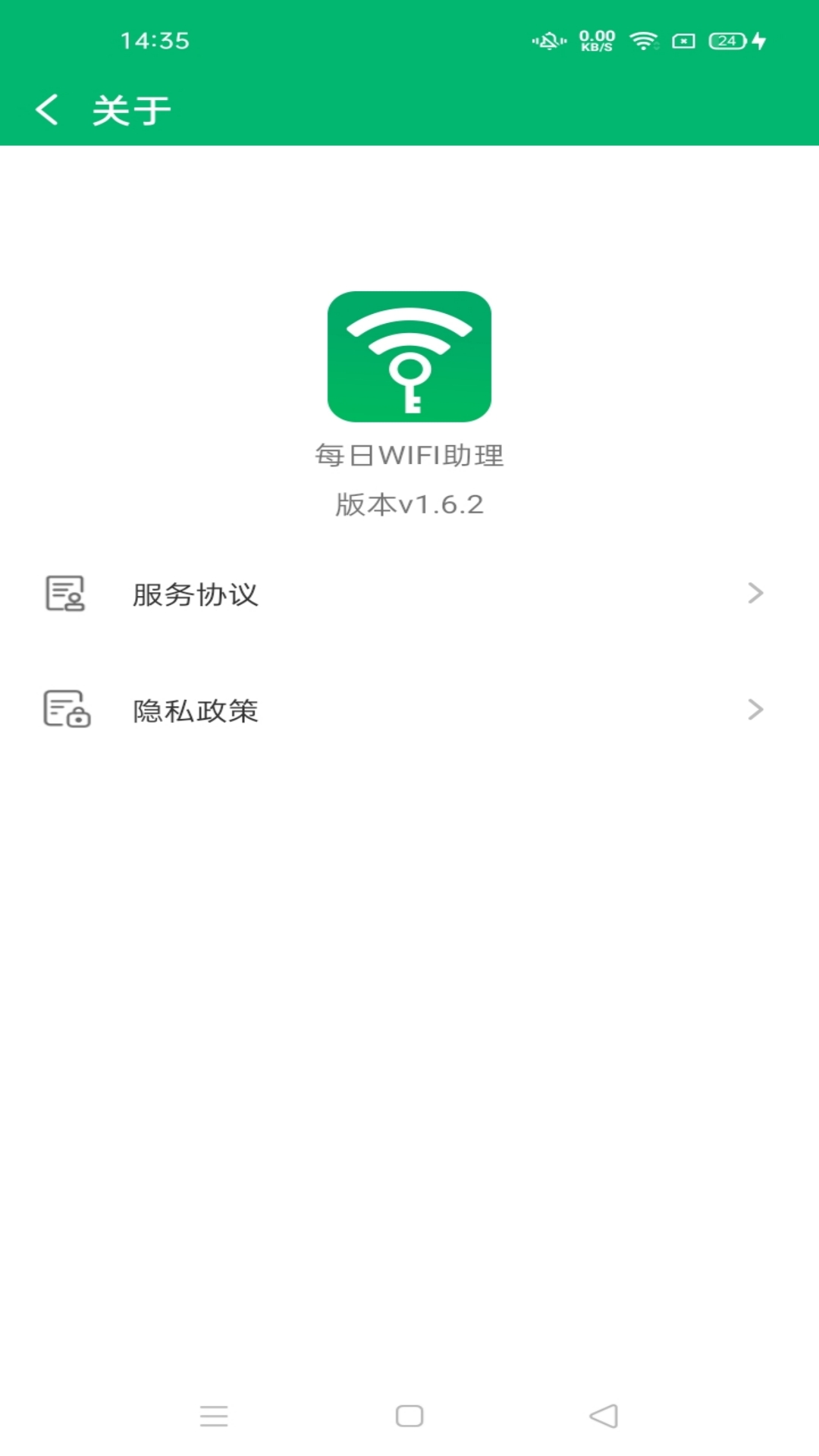This screenshot has height=1456, width=819.
Task: Tap the SIM card error icon in status bar
Action: tap(682, 42)
